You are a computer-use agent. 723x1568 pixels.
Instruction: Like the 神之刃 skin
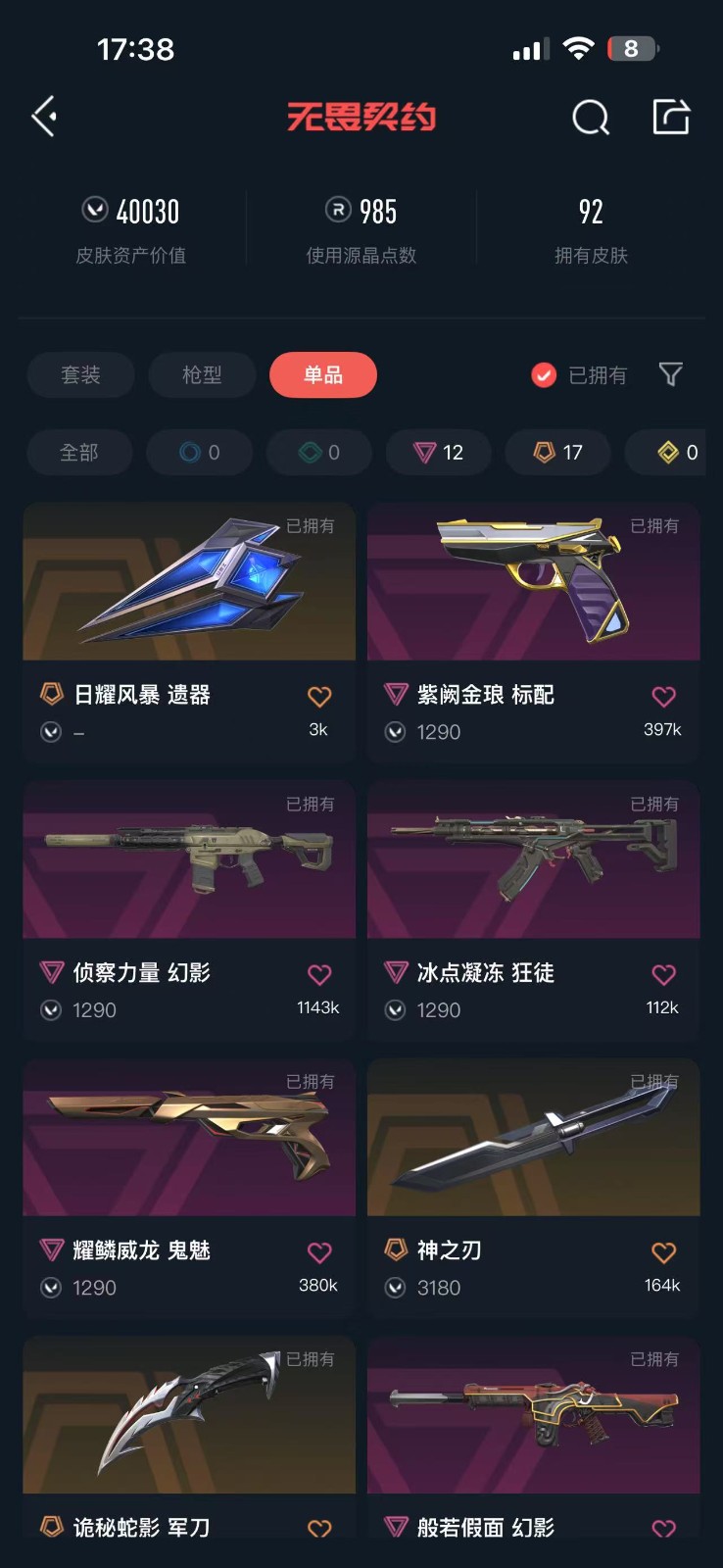pyautogui.click(x=663, y=1252)
